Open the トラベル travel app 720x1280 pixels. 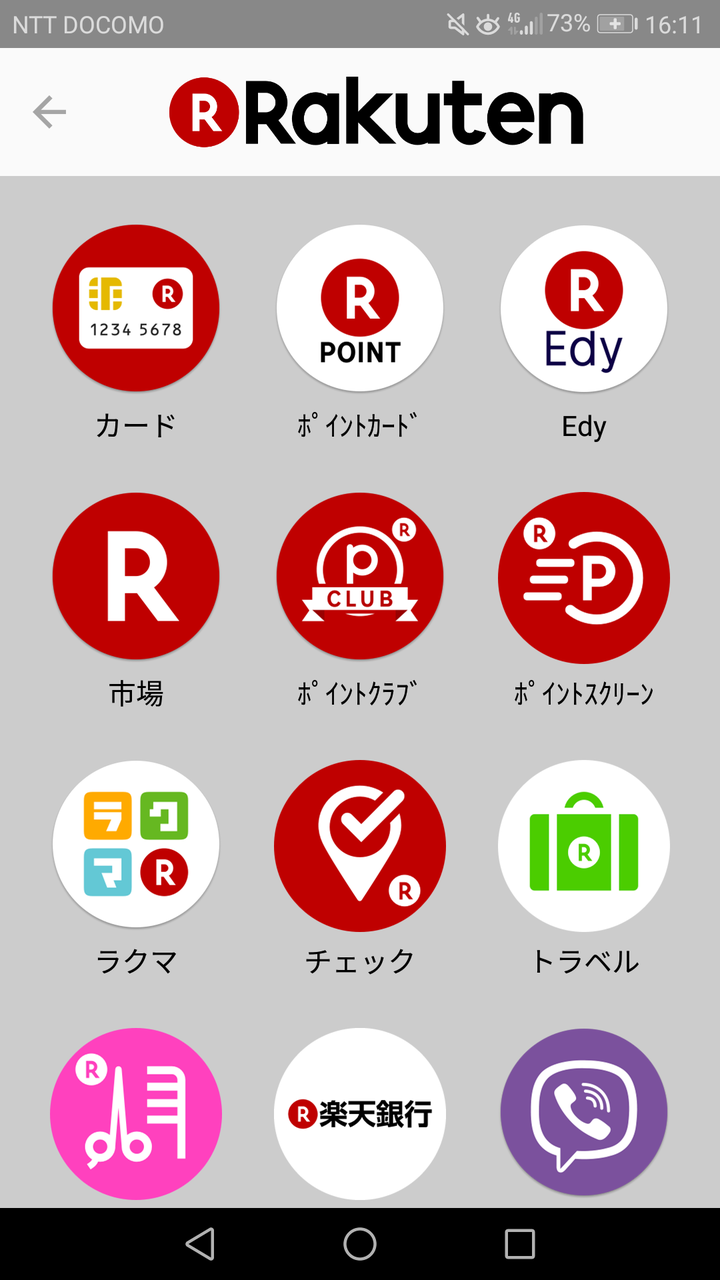(584, 844)
